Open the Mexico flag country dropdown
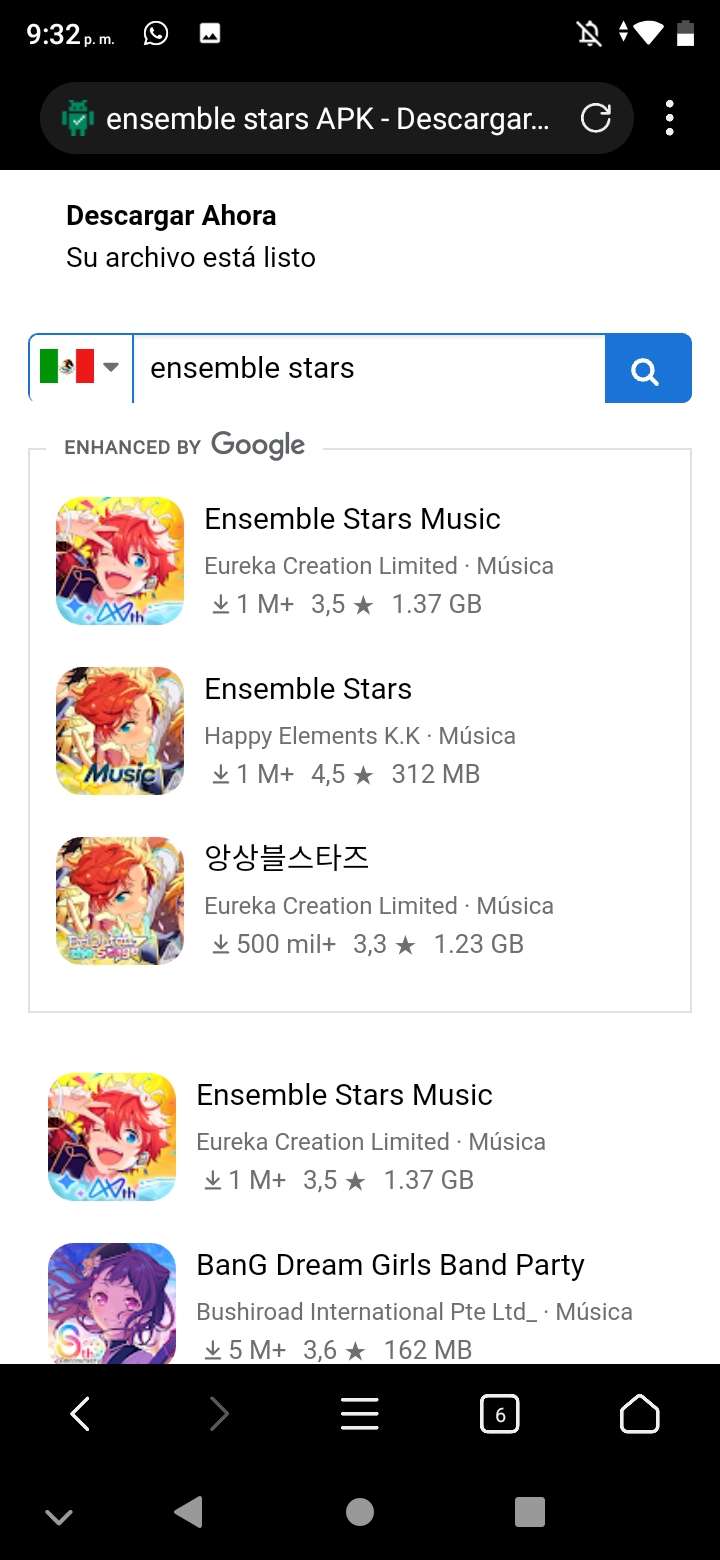 tap(81, 367)
